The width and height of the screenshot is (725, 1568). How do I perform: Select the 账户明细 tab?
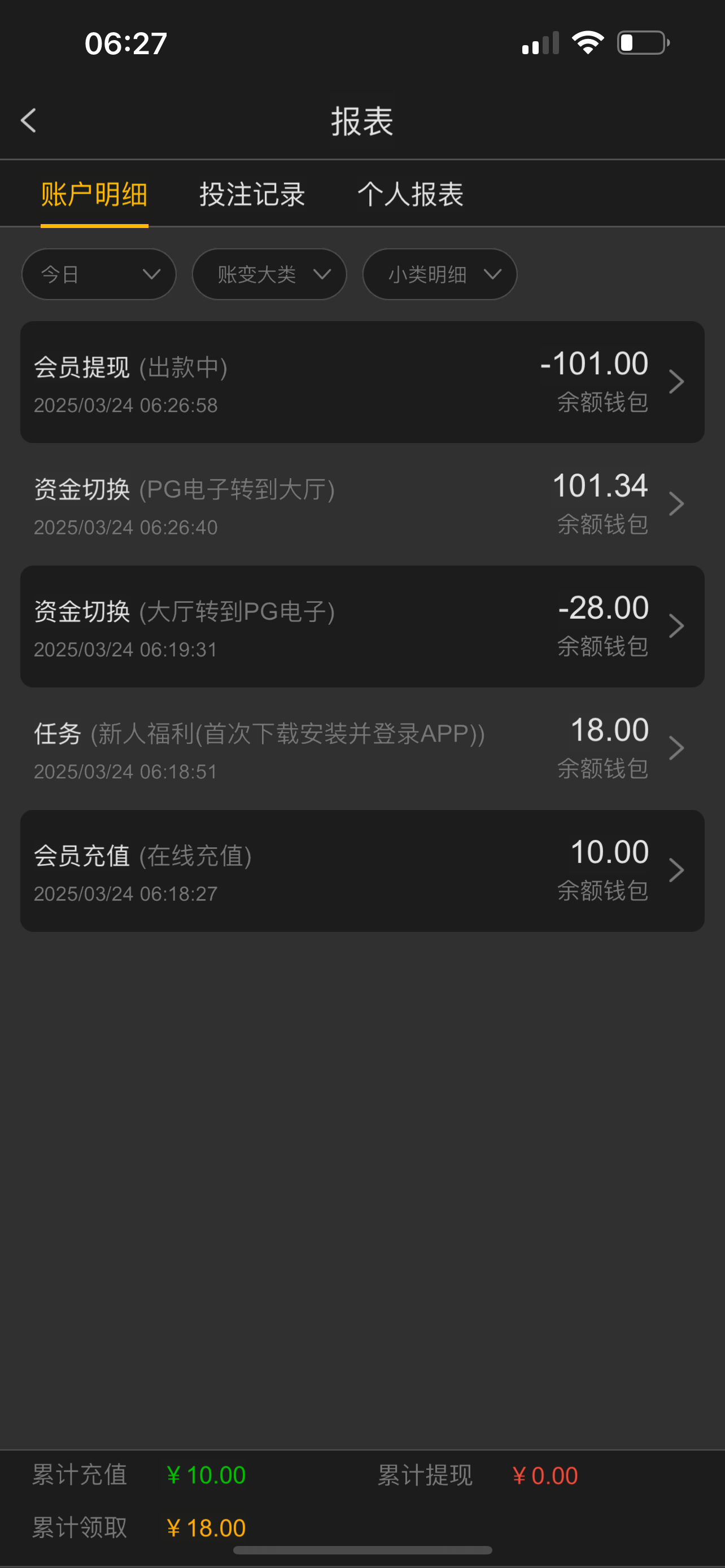tap(94, 195)
